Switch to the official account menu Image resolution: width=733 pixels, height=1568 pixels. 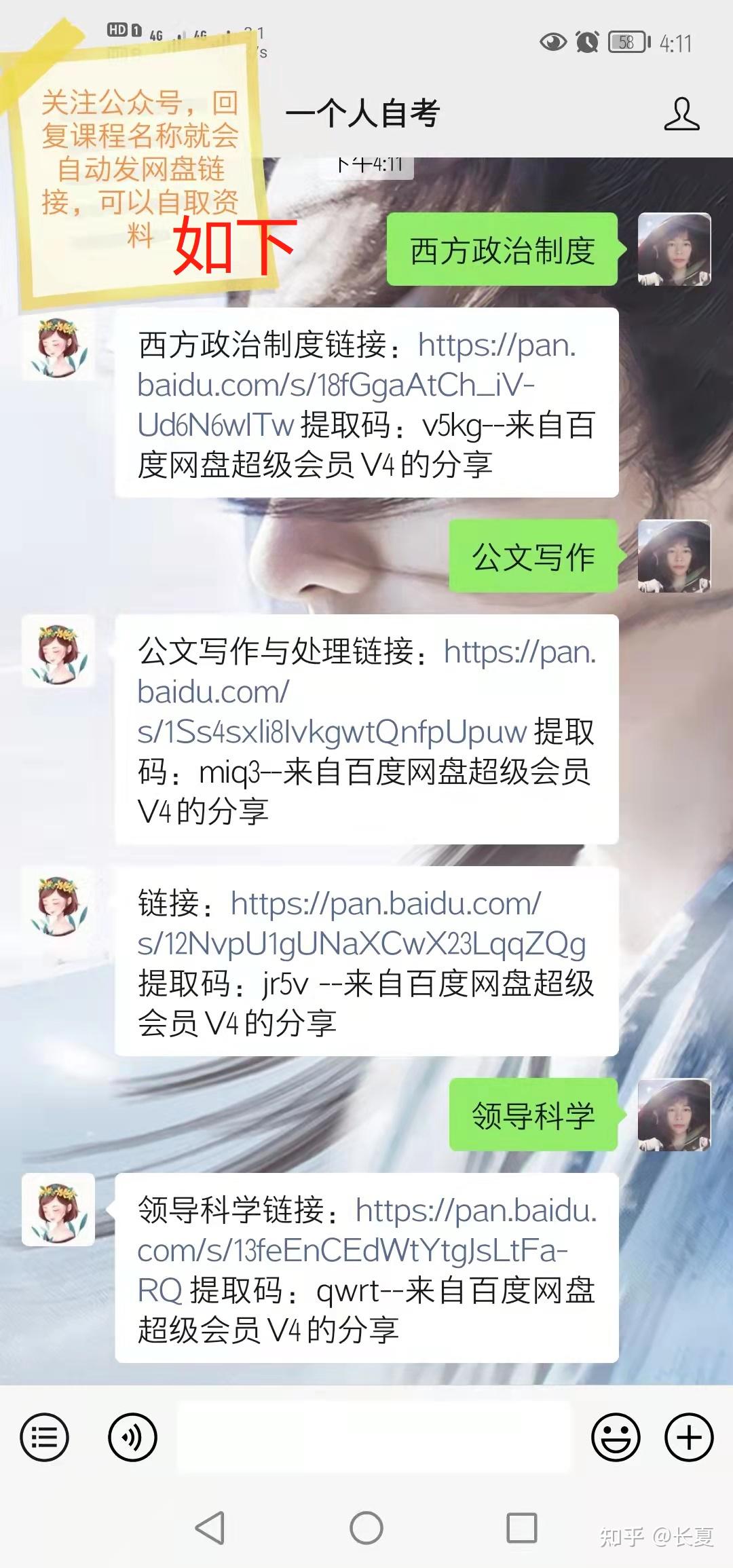[x=45, y=1437]
